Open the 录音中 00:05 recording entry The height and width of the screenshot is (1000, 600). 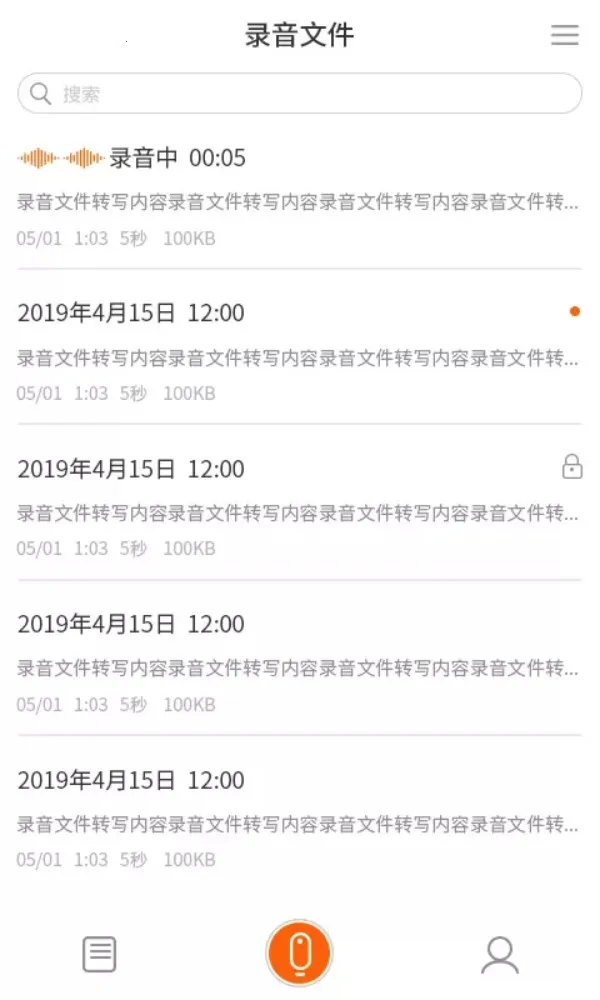click(298, 197)
